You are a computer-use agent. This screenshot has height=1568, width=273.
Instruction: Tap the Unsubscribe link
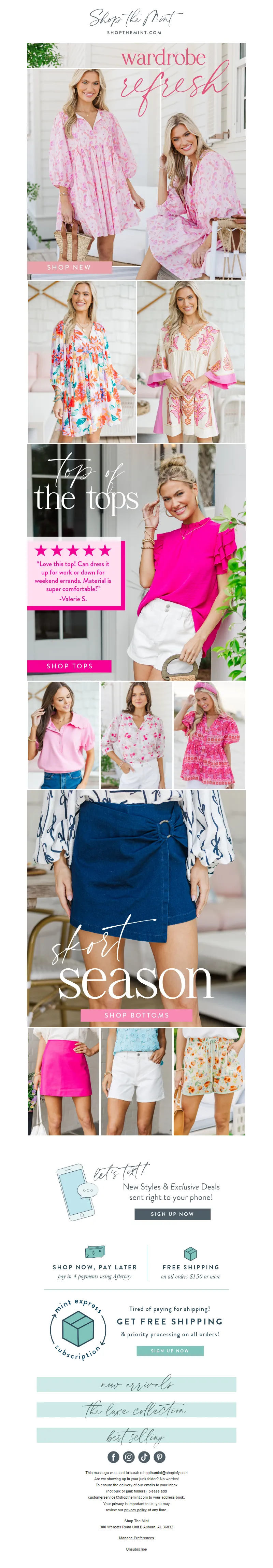pyautogui.click(x=136, y=1549)
